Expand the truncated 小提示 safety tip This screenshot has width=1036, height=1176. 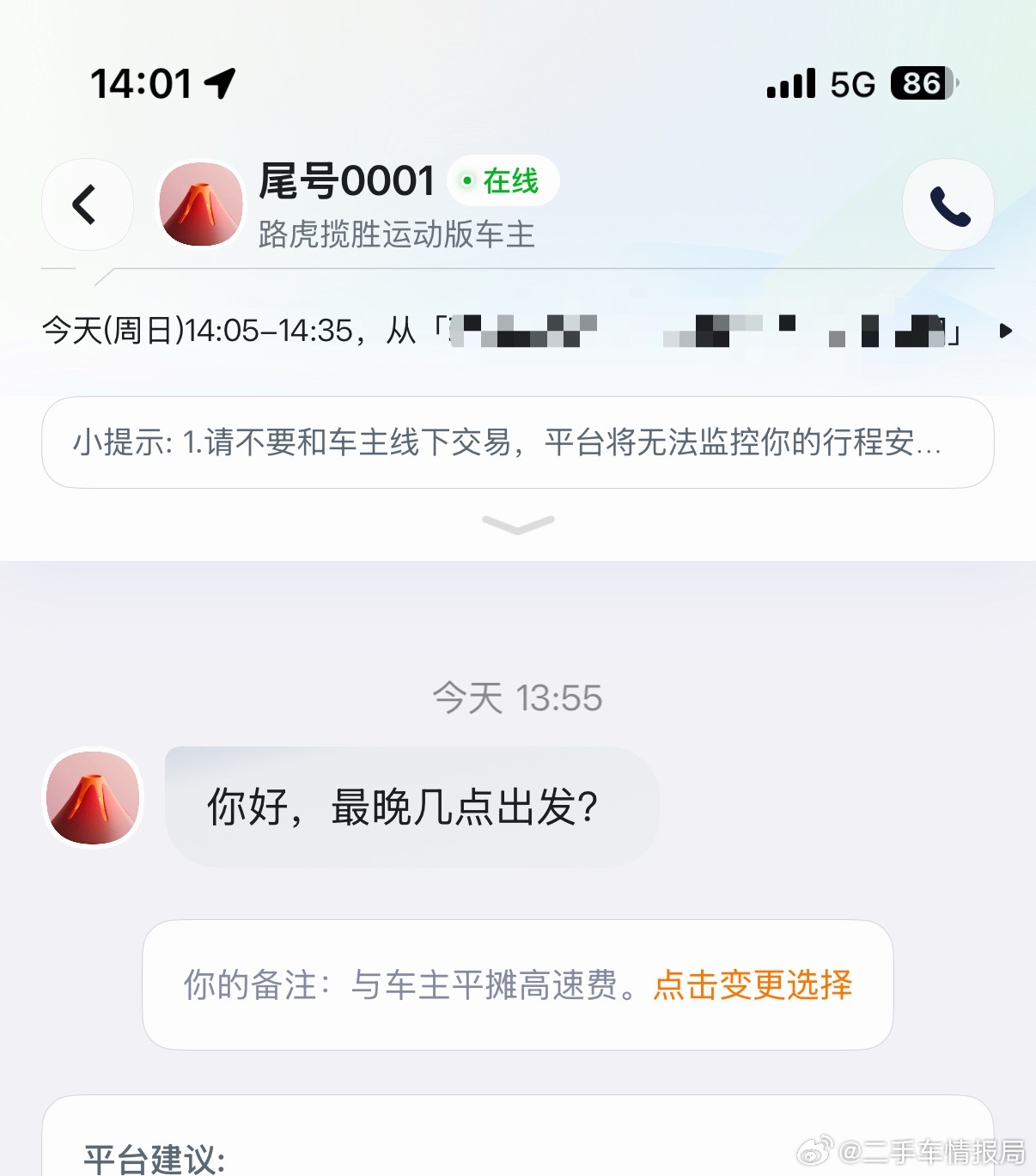click(x=516, y=443)
